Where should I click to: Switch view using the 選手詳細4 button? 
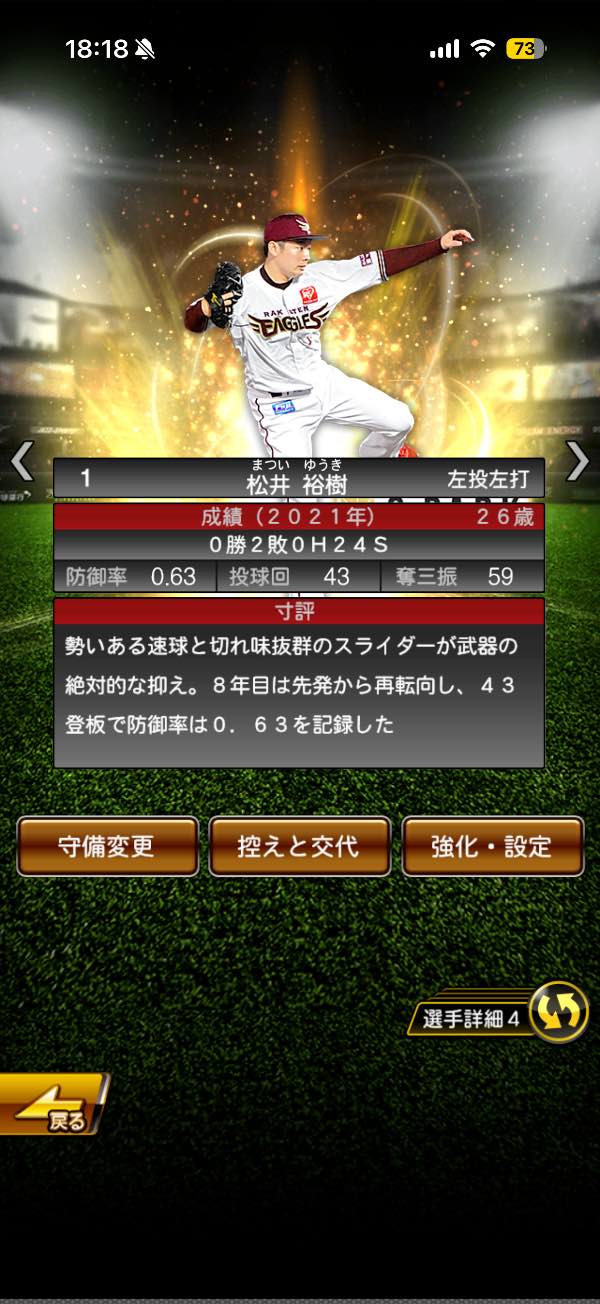click(500, 1013)
